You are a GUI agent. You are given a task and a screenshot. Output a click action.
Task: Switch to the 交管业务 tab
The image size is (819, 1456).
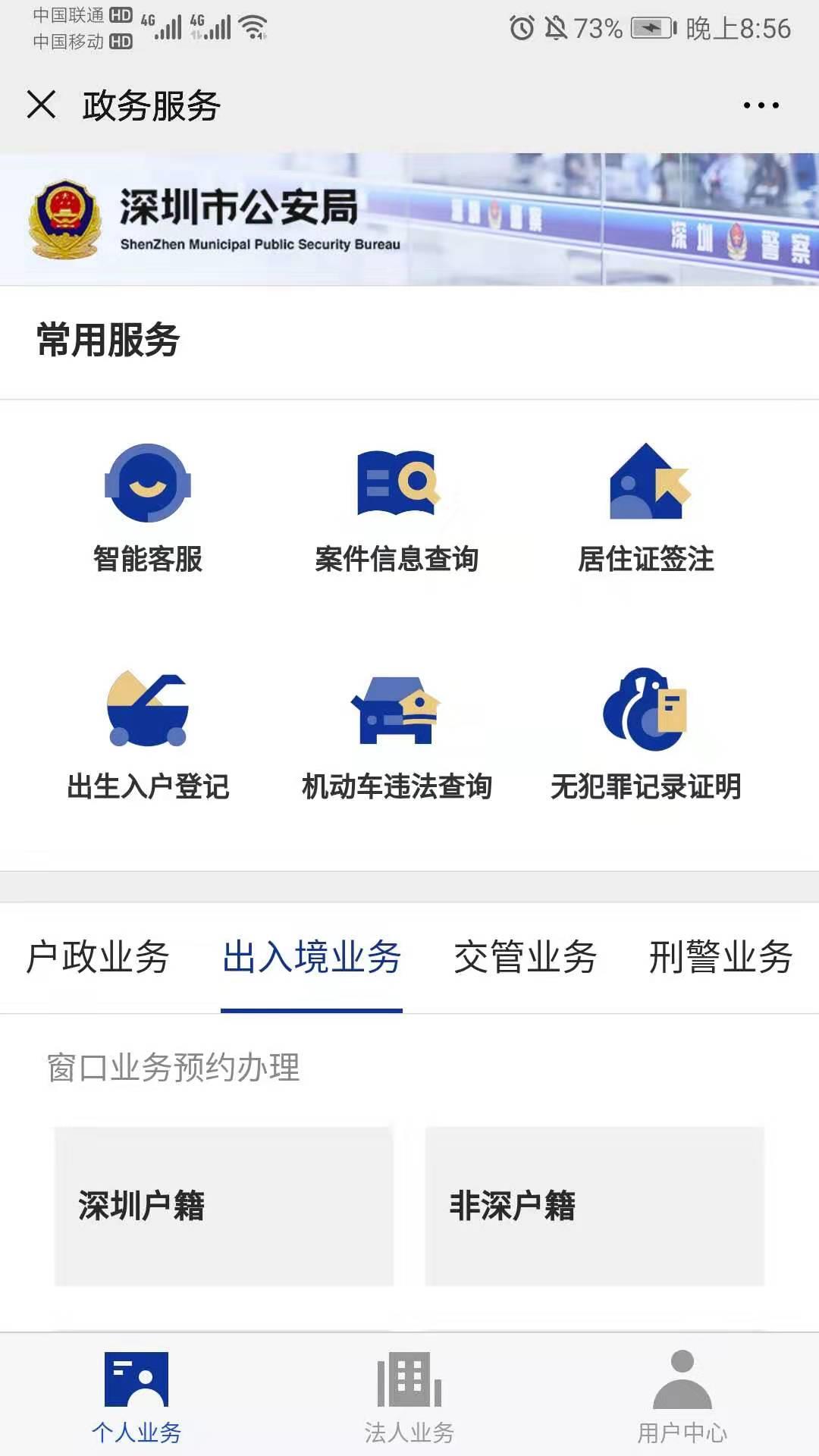[x=526, y=957]
